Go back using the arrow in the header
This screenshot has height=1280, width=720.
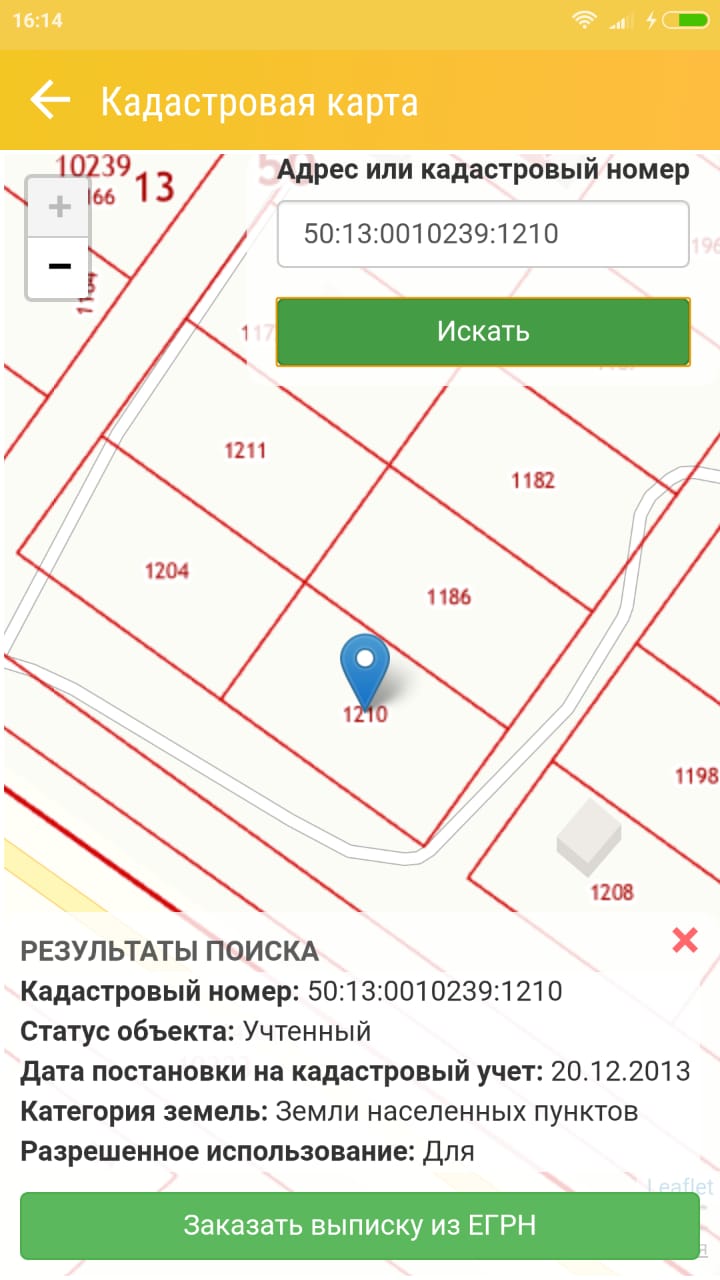(50, 100)
